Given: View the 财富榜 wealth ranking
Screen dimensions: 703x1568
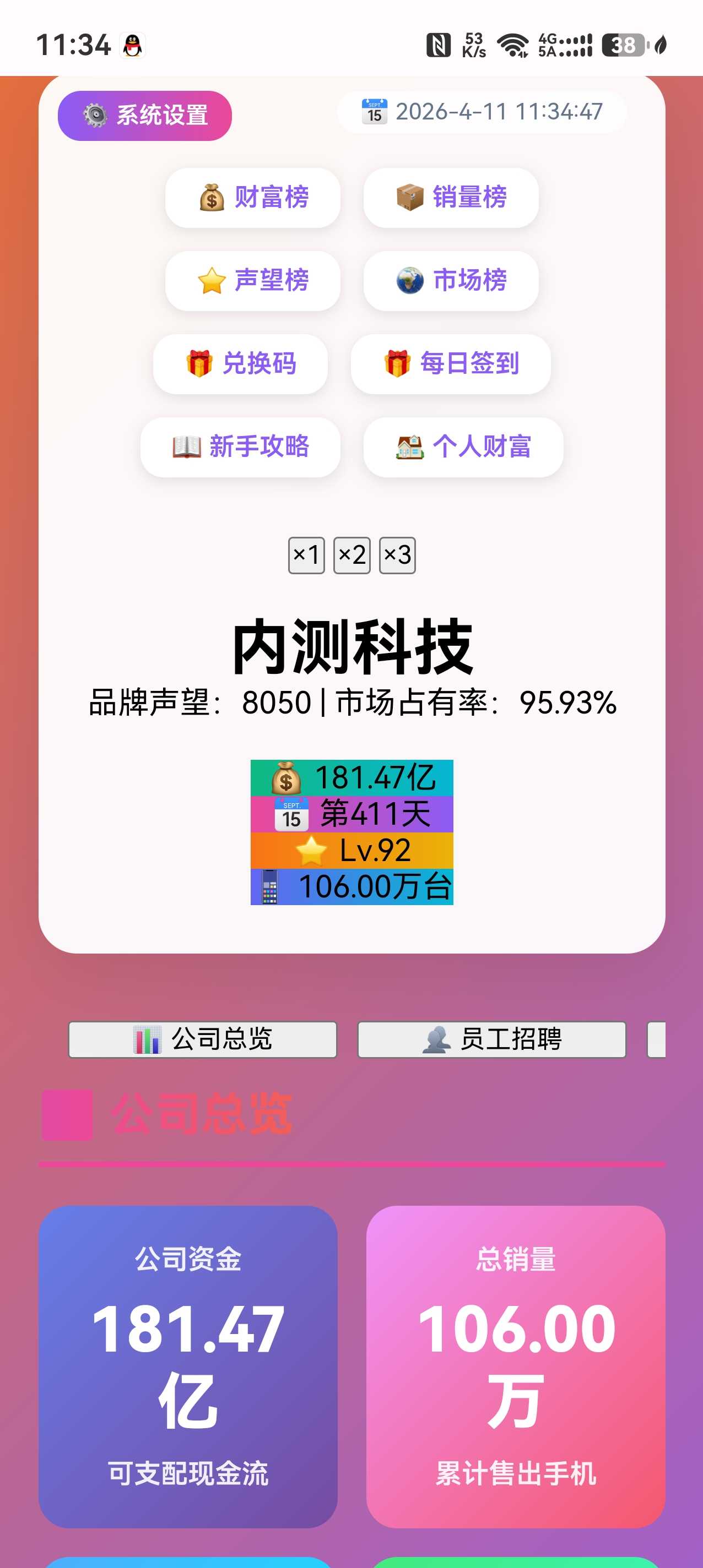Looking at the screenshot, I should click(253, 198).
